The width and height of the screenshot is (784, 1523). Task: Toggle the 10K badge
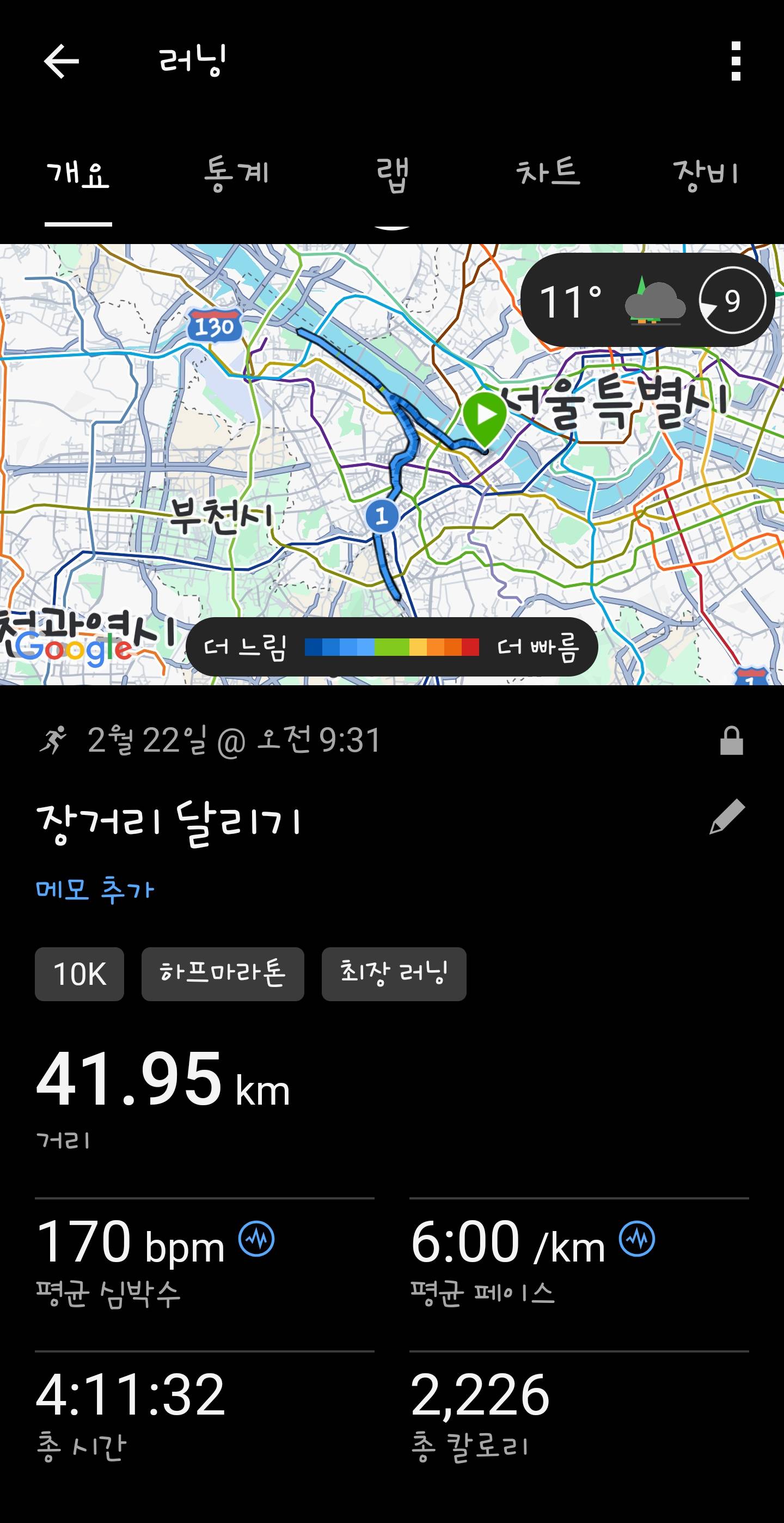coord(78,974)
